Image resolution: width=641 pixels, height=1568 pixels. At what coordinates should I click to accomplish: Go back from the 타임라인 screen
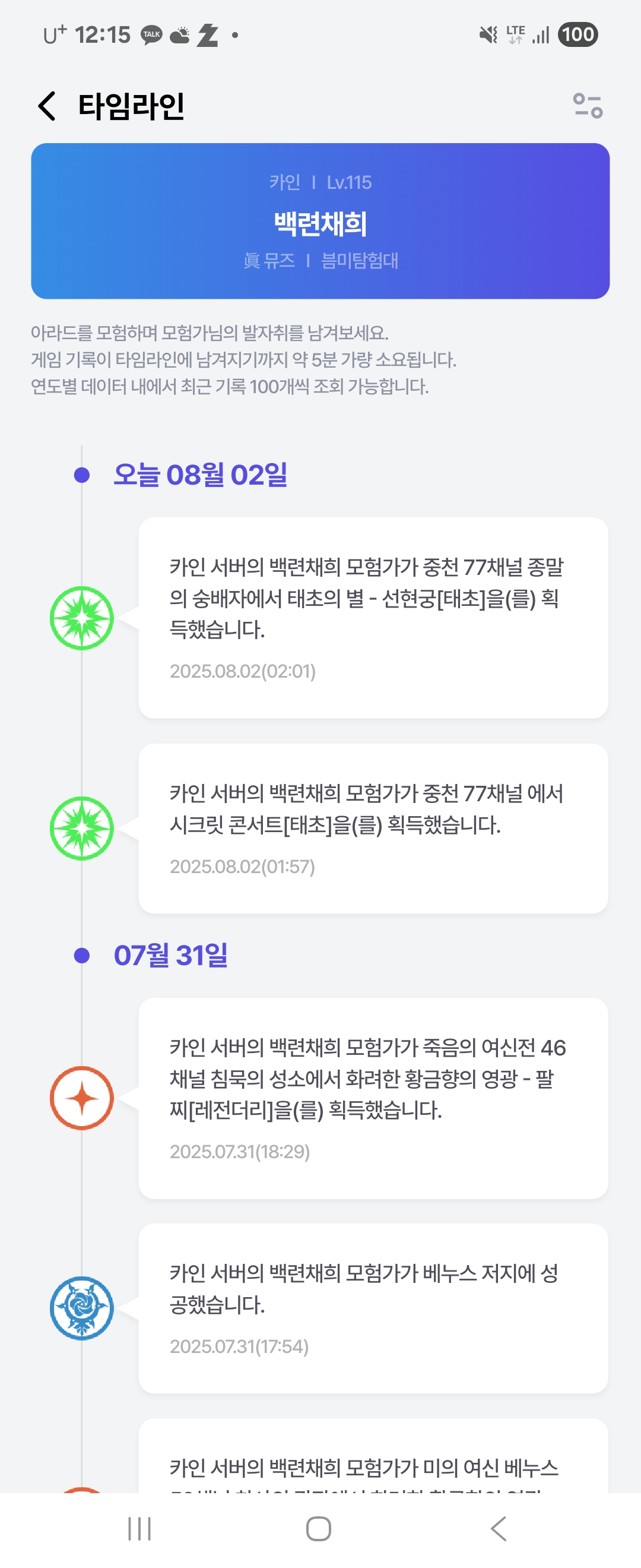[x=47, y=106]
